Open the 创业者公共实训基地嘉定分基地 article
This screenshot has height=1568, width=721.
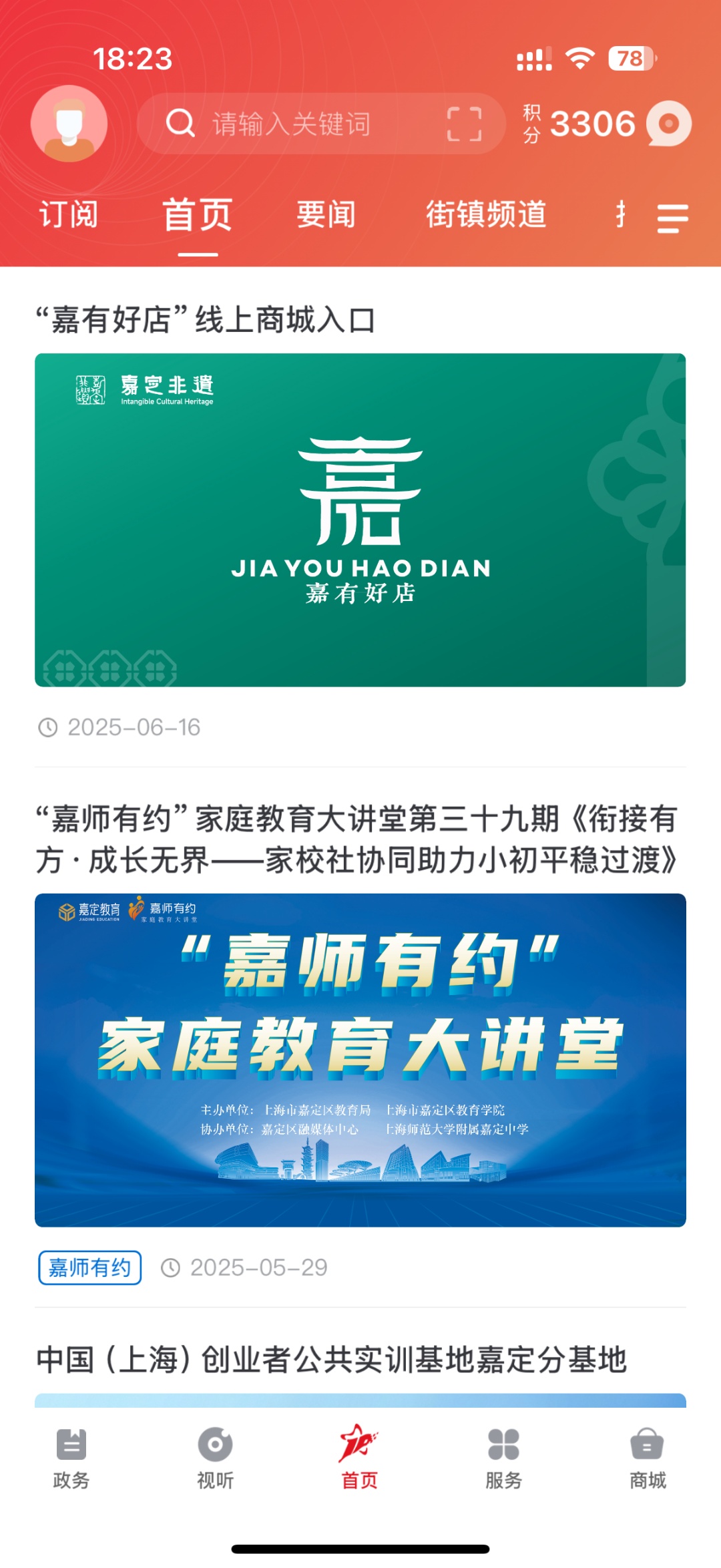tap(332, 1360)
